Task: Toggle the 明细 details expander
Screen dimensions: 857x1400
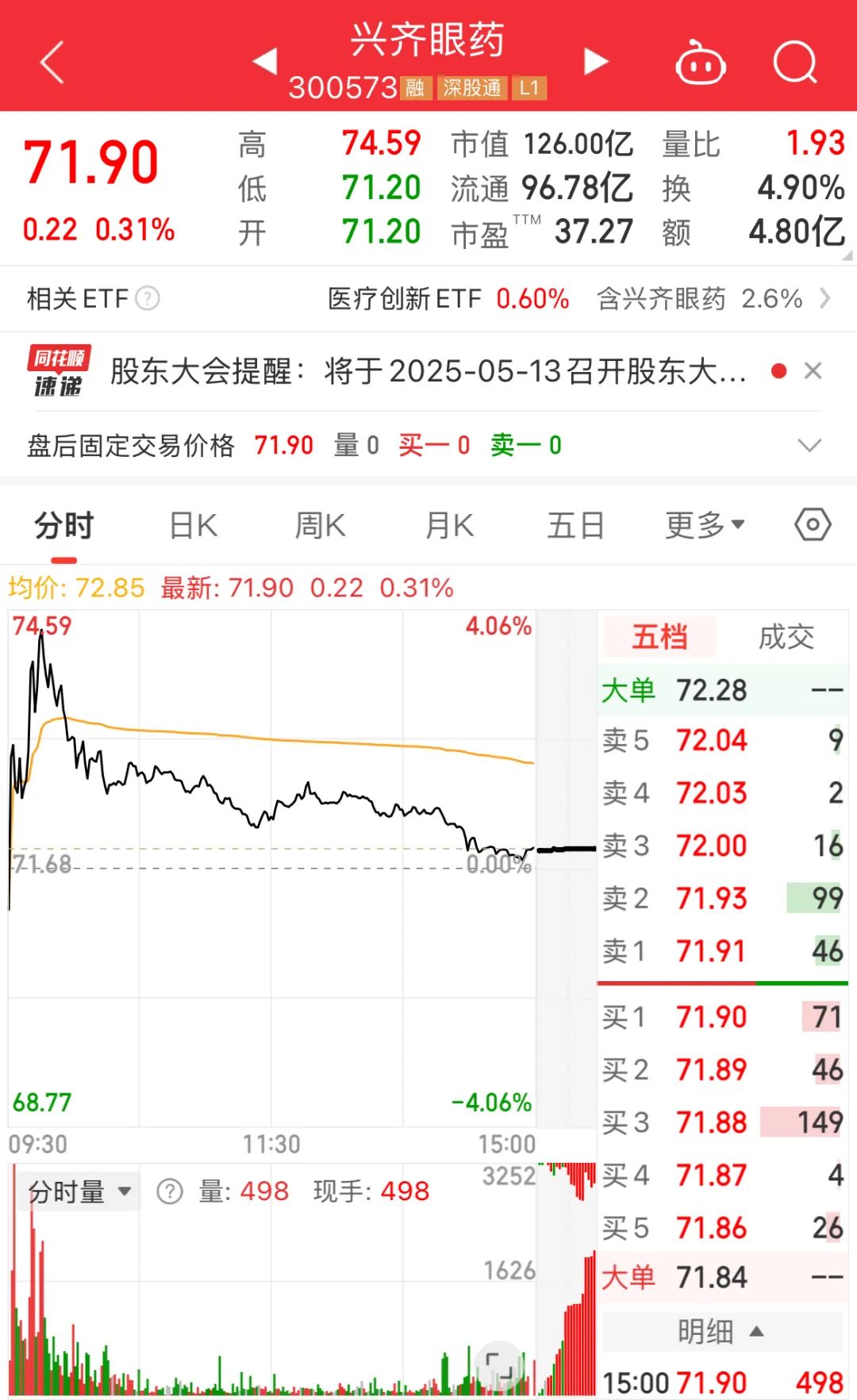Action: click(x=721, y=1331)
